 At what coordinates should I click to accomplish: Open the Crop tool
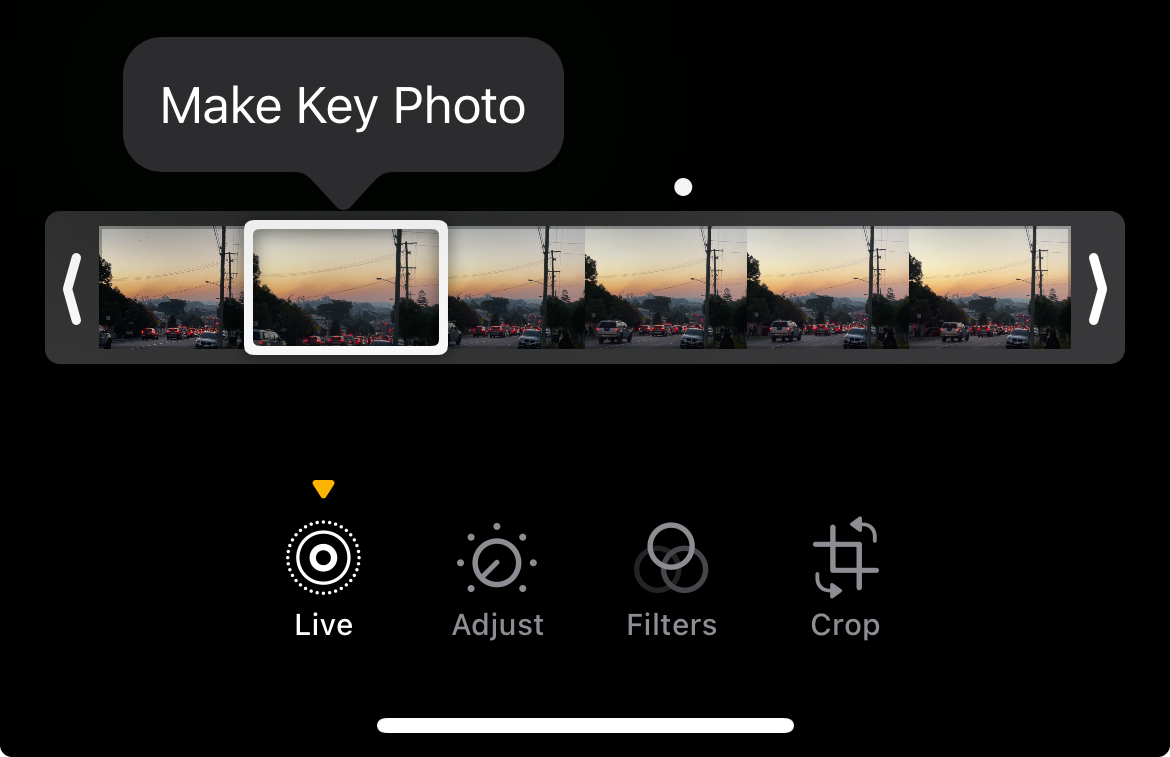(845, 580)
